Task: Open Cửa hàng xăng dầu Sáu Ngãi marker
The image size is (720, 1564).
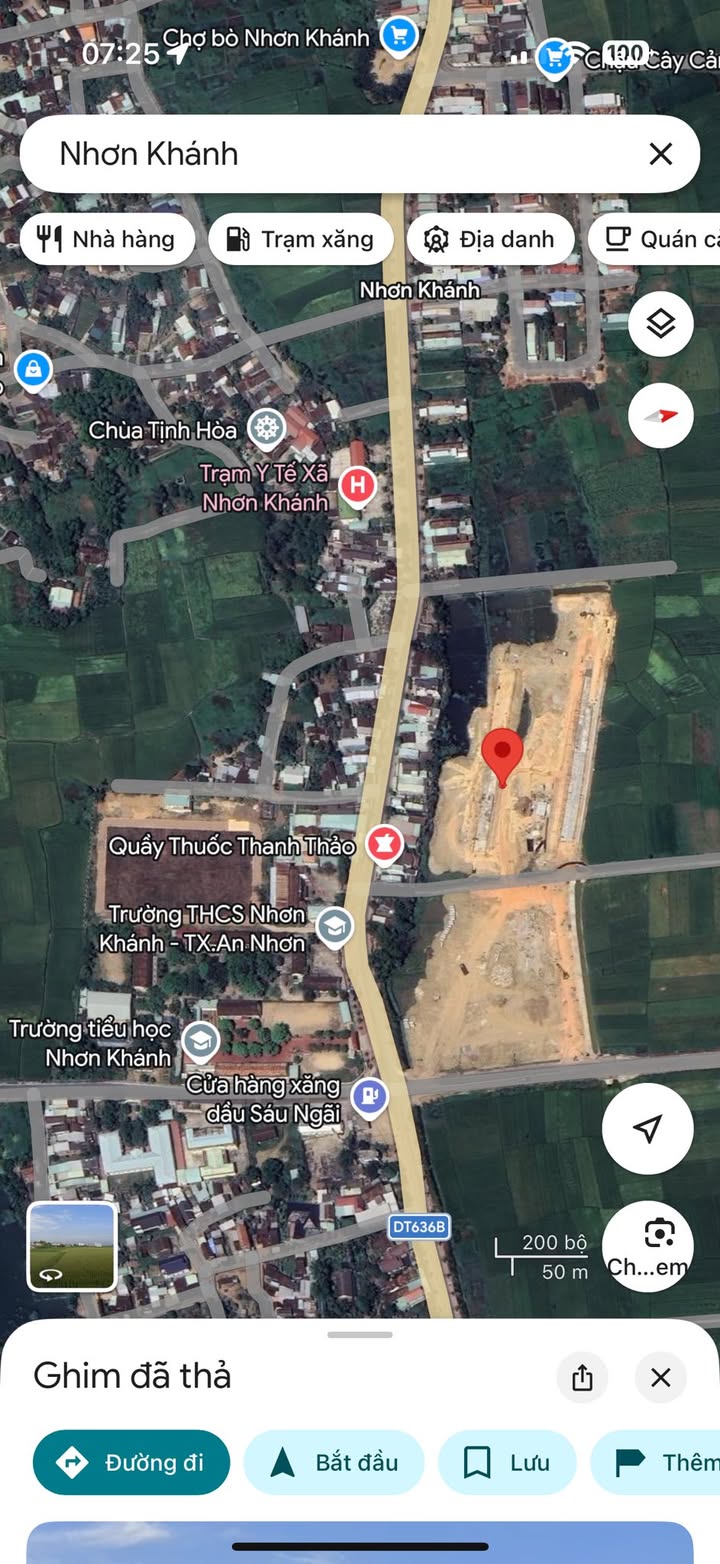Action: [x=370, y=1096]
